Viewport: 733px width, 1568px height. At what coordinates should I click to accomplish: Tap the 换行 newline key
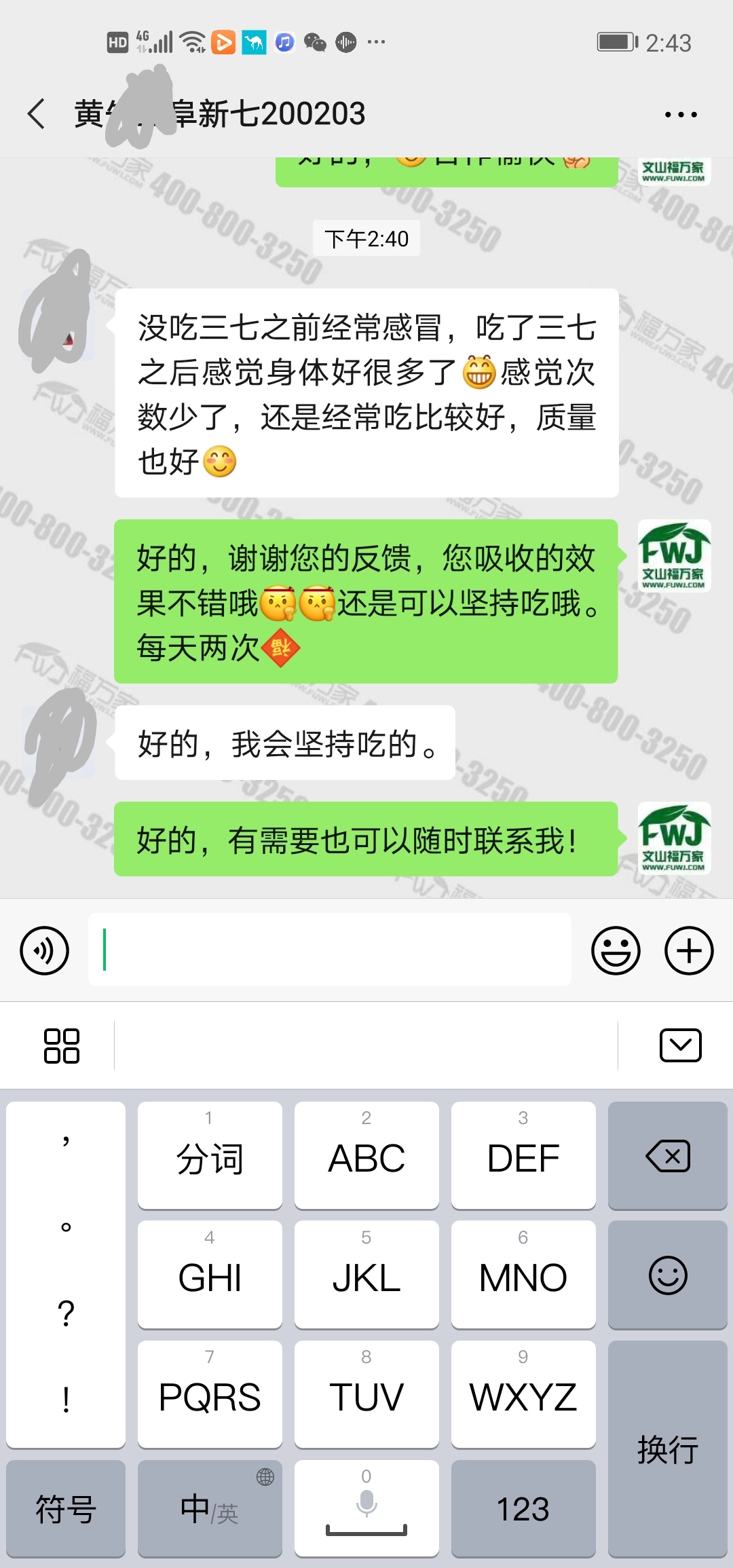tap(668, 1449)
